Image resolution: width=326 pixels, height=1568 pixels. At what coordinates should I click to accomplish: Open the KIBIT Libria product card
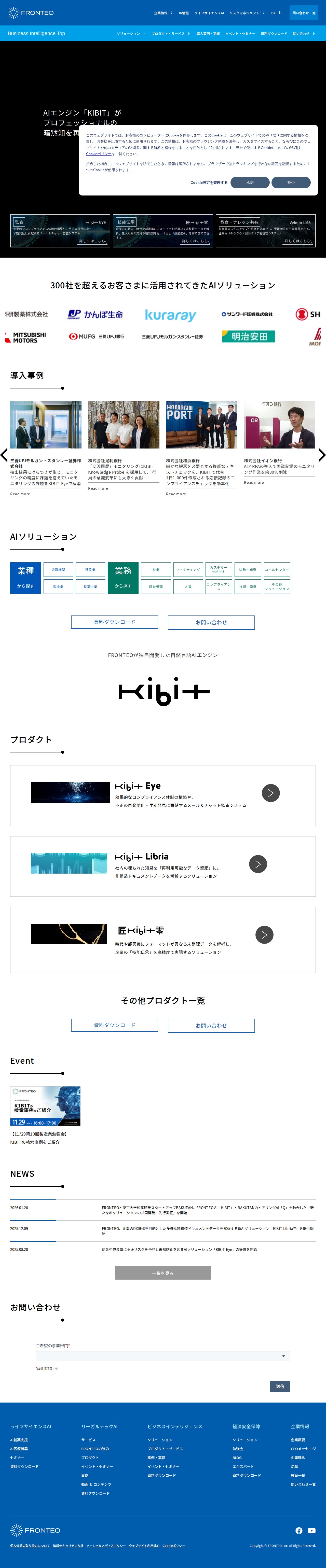point(163,865)
